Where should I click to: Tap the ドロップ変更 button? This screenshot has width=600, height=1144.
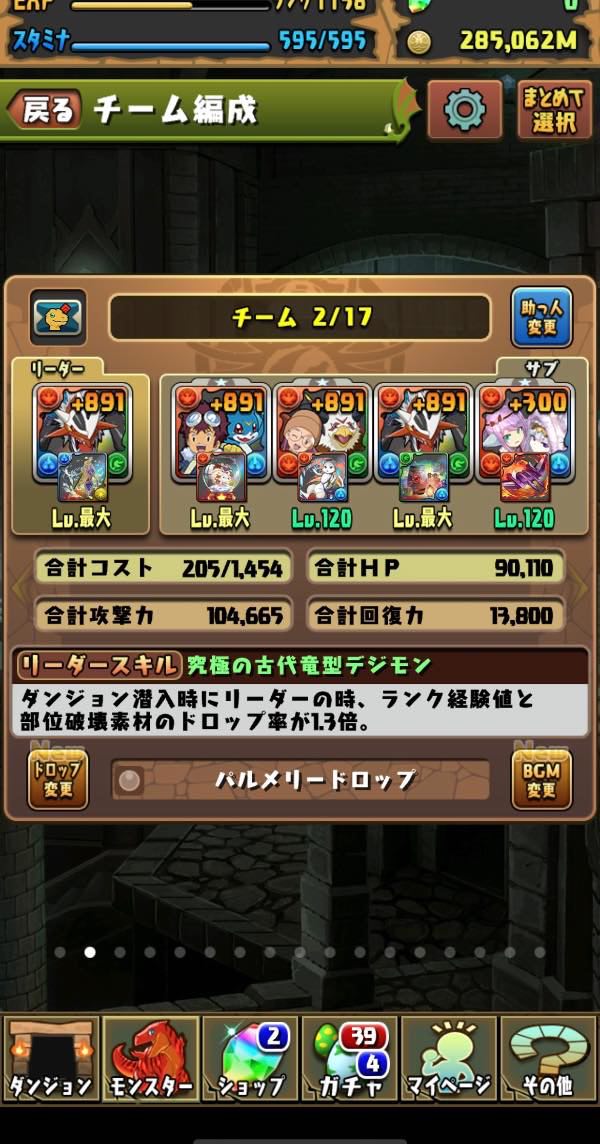tap(58, 780)
